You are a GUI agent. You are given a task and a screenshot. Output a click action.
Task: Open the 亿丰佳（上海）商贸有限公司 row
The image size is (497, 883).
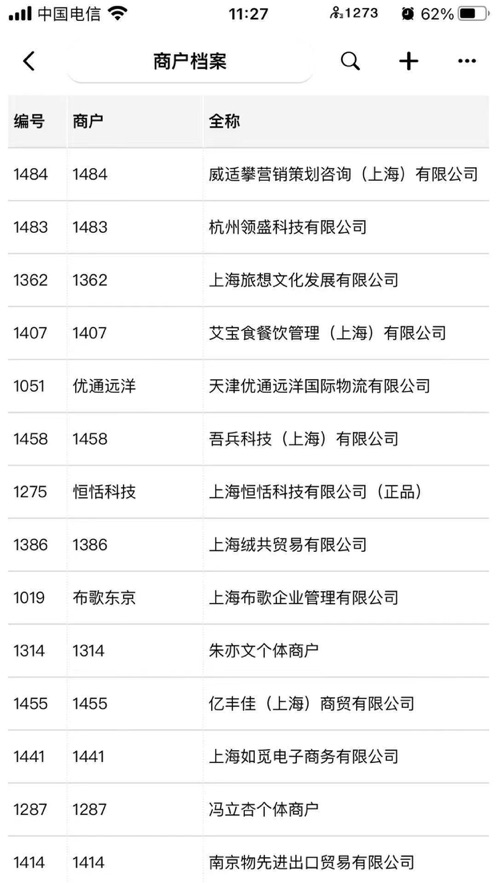pyautogui.click(x=248, y=703)
